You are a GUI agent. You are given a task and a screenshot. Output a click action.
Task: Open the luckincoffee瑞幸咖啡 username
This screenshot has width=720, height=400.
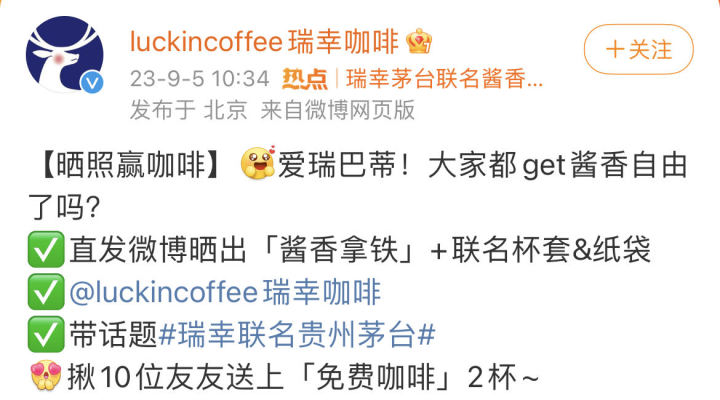tap(265, 41)
